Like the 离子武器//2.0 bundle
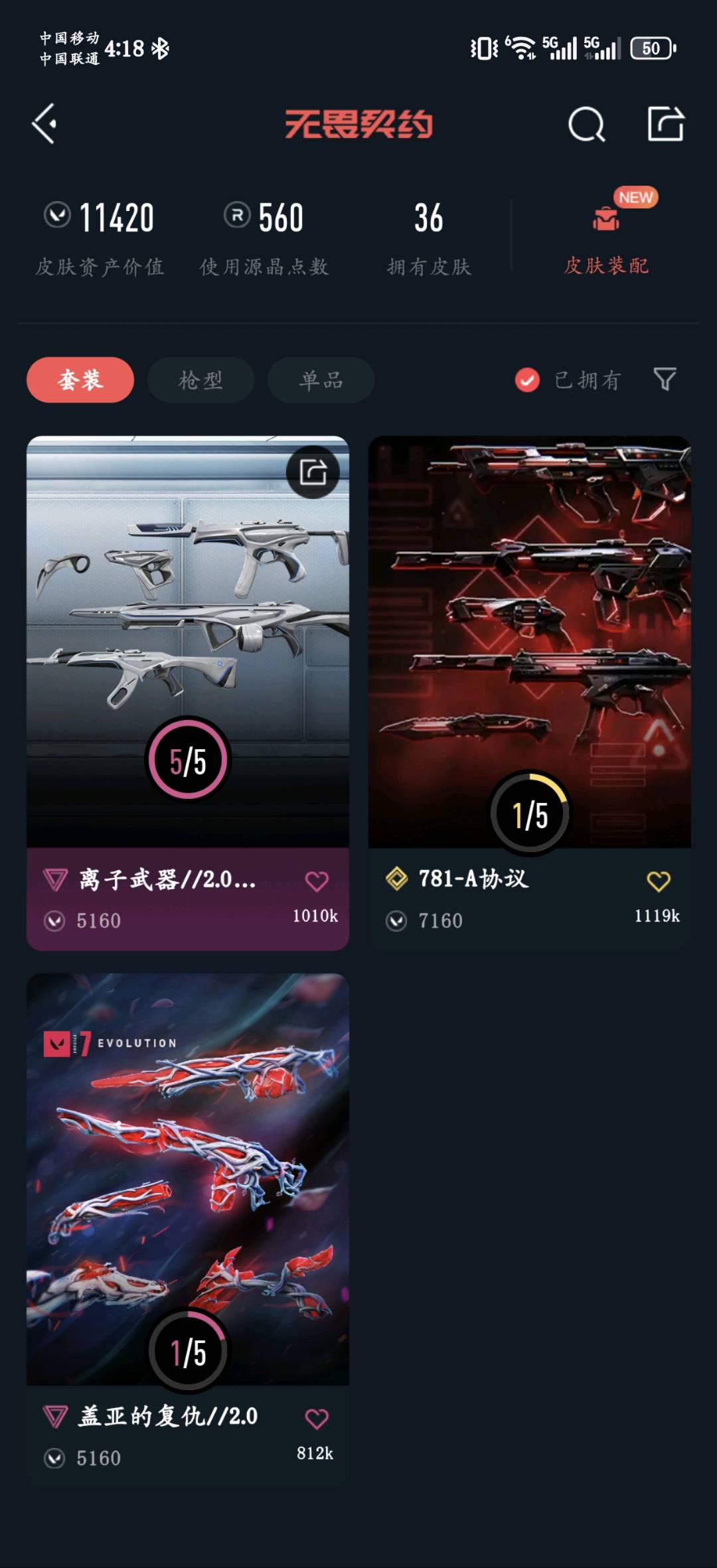This screenshot has width=717, height=1568. (317, 881)
